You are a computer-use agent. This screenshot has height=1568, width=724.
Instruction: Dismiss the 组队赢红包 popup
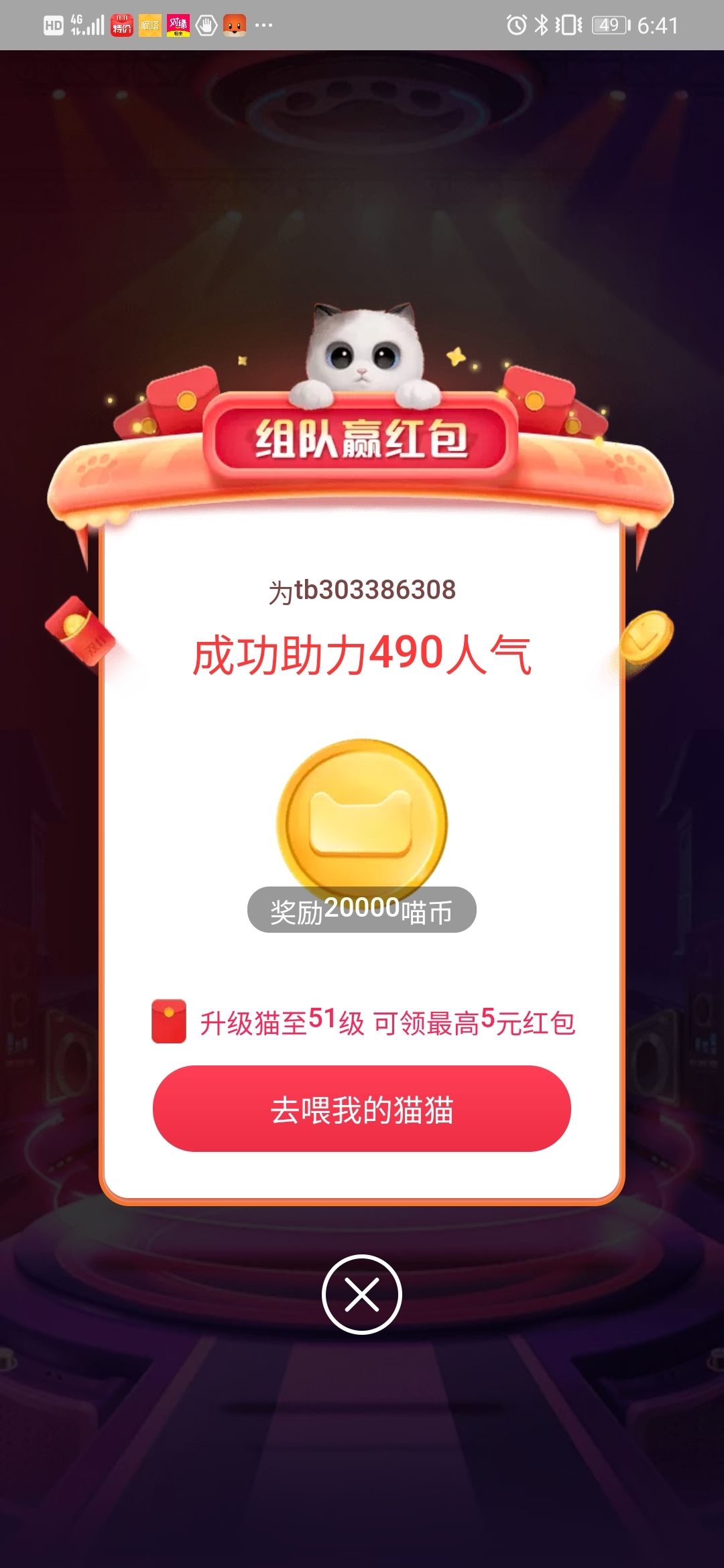tap(361, 1294)
